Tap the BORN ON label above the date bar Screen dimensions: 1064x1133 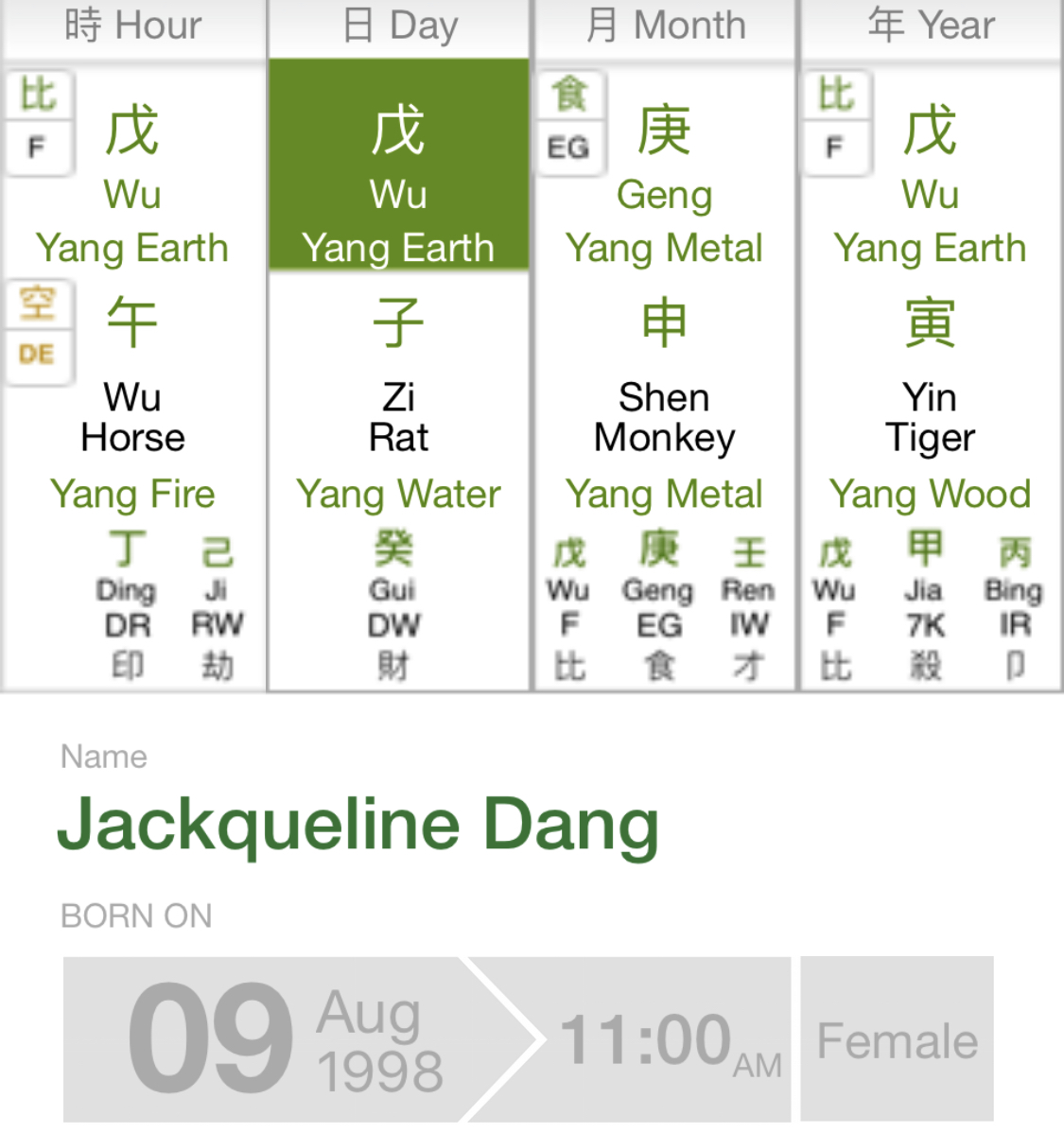135,915
